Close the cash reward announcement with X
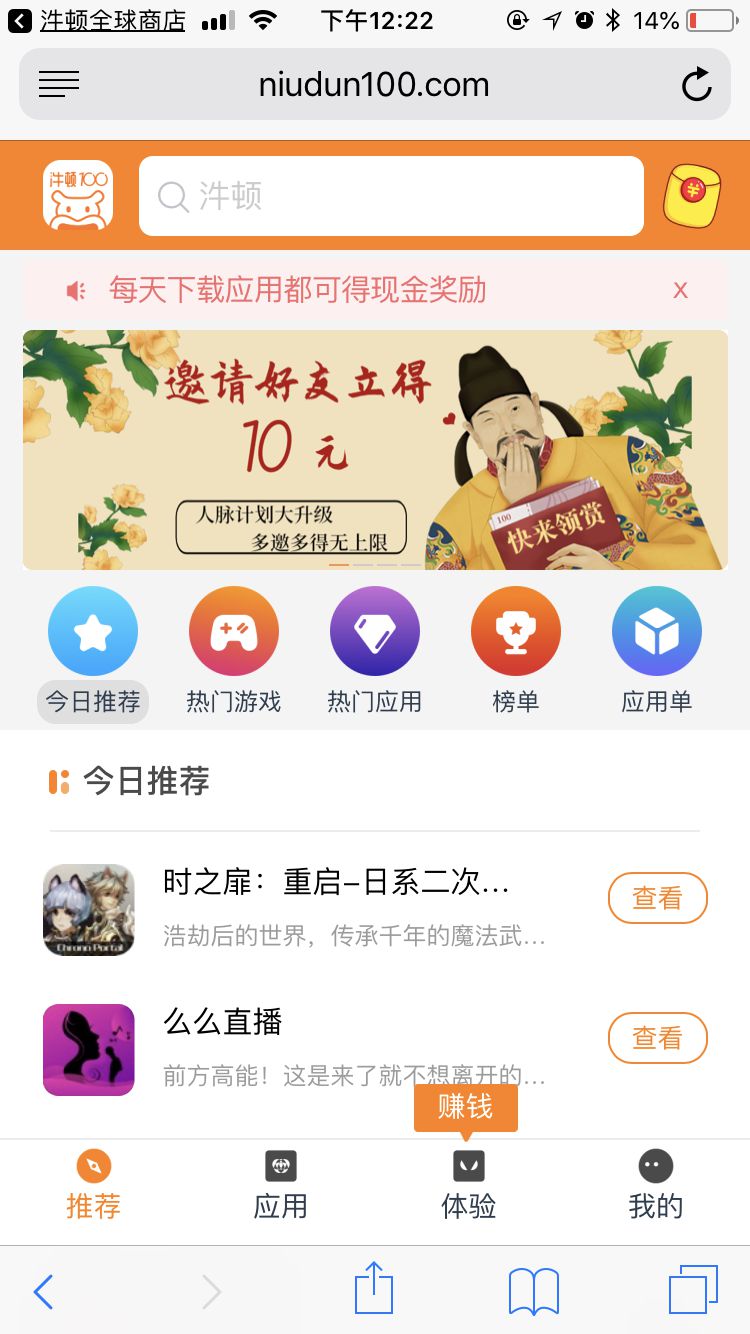This screenshot has width=750, height=1334. pyautogui.click(x=680, y=290)
